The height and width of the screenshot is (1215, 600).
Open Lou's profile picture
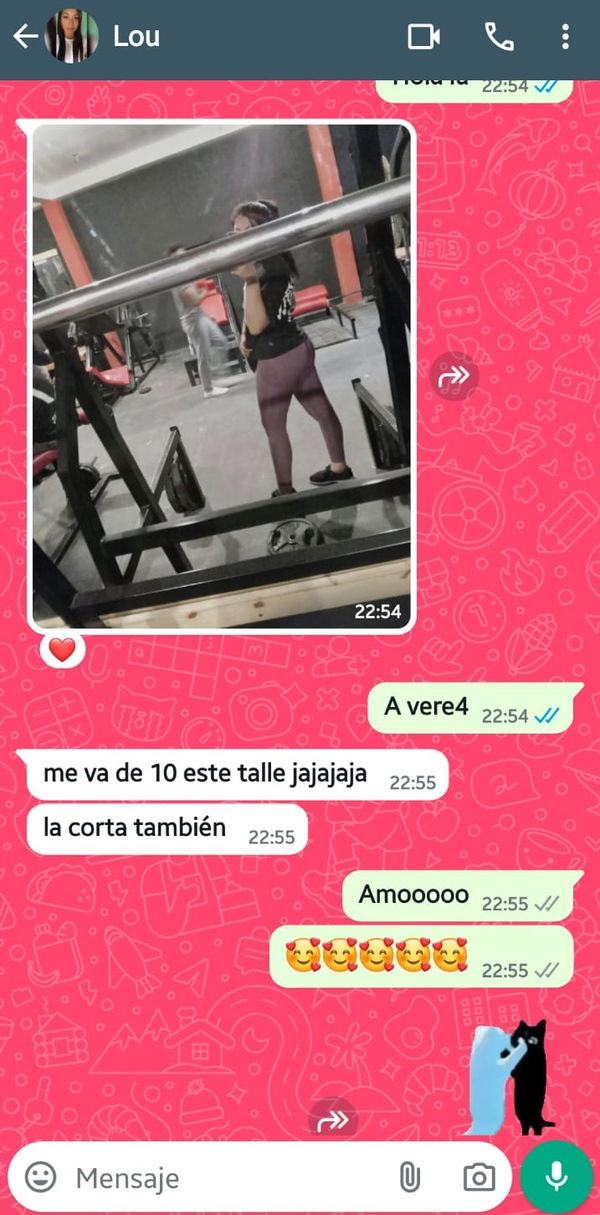72,37
